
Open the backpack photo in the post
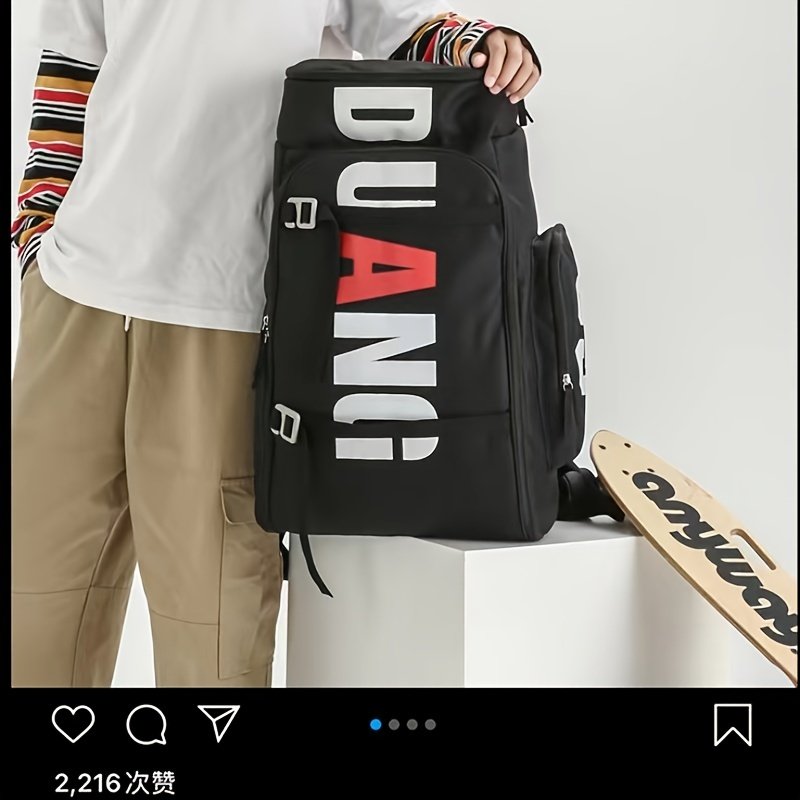400,340
